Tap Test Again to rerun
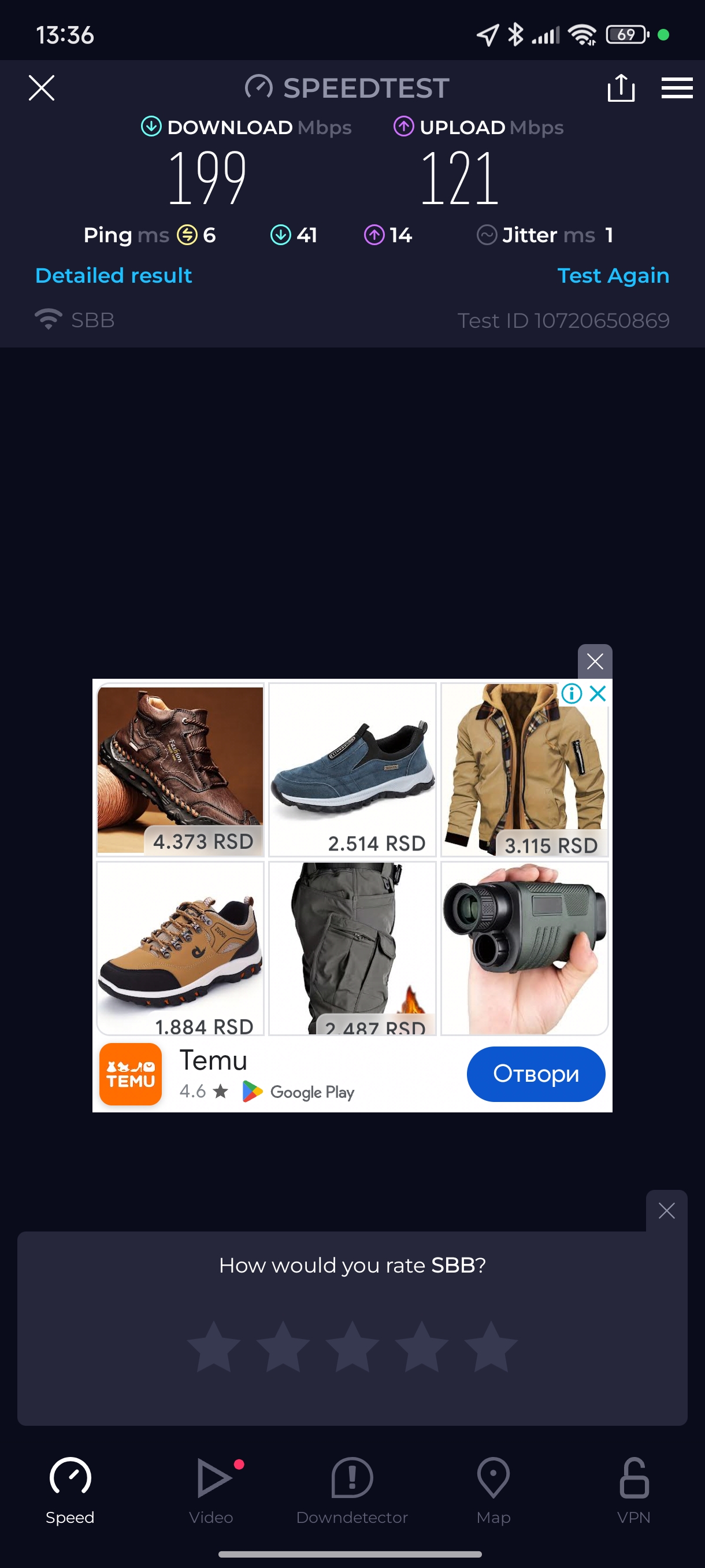 [x=613, y=275]
